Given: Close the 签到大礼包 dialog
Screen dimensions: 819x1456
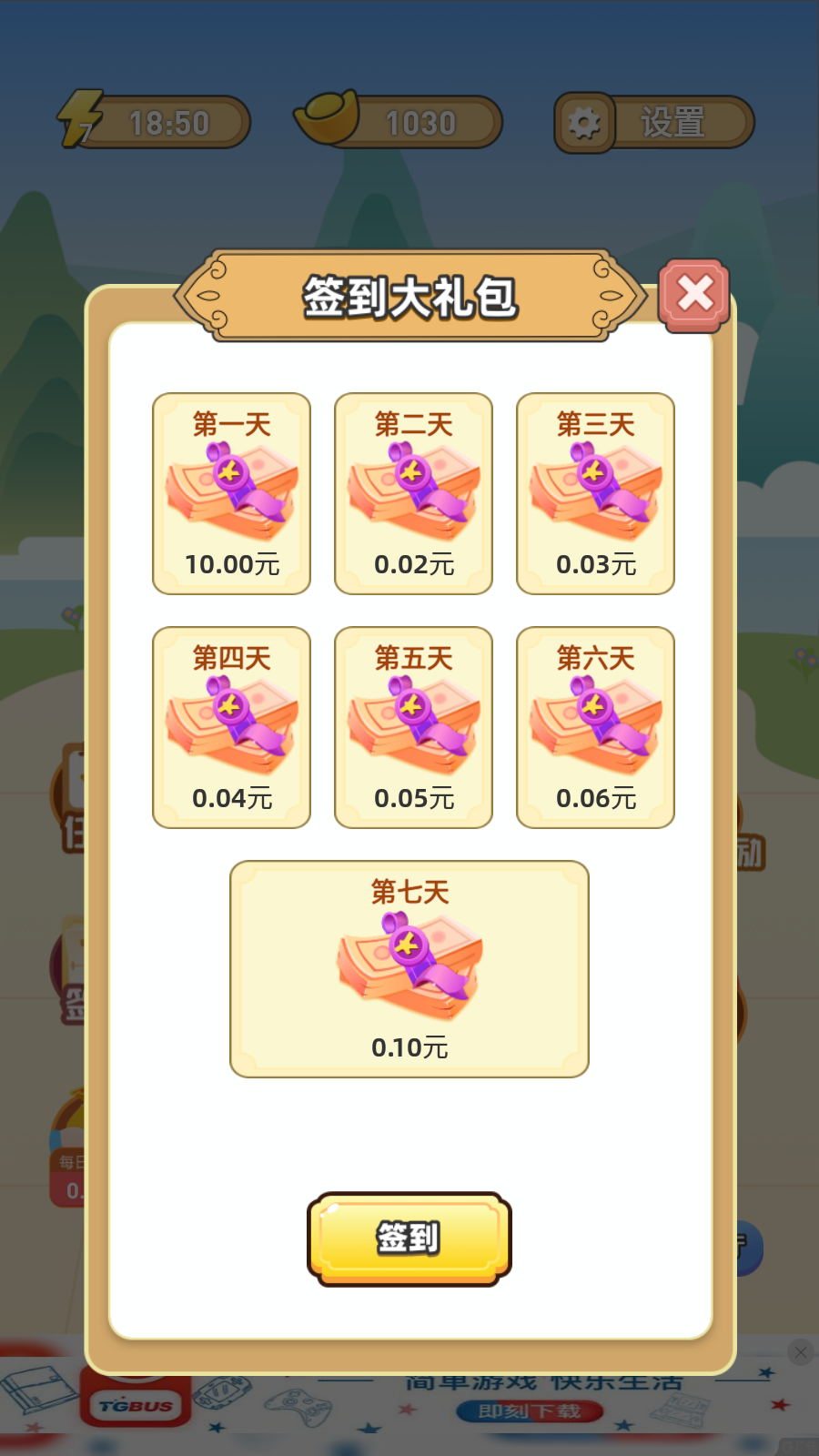Looking at the screenshot, I should coord(694,293).
